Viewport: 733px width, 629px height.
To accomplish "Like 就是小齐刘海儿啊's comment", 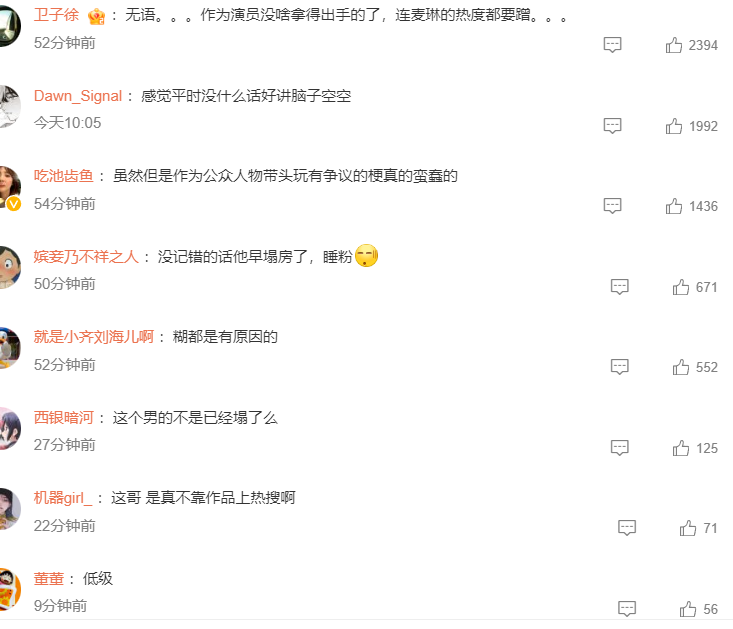I will tap(681, 367).
